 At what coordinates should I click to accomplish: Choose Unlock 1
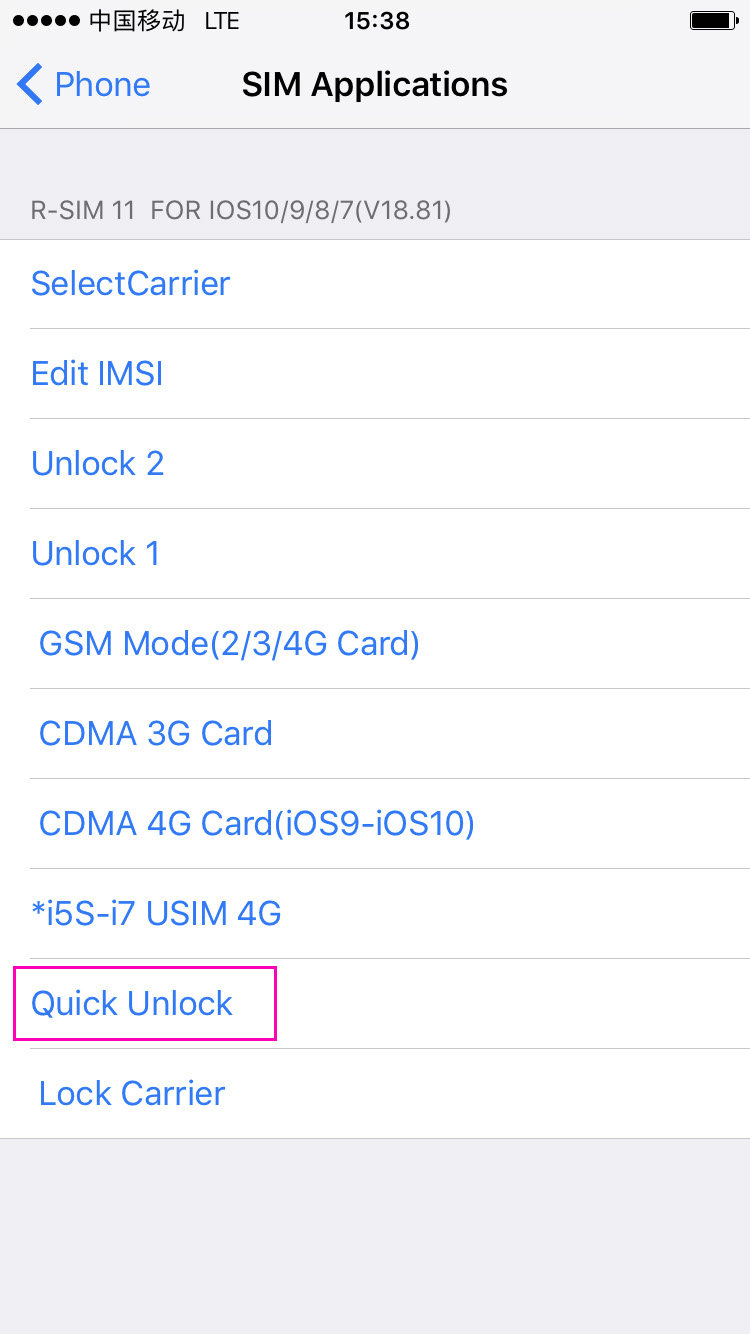[x=375, y=554]
